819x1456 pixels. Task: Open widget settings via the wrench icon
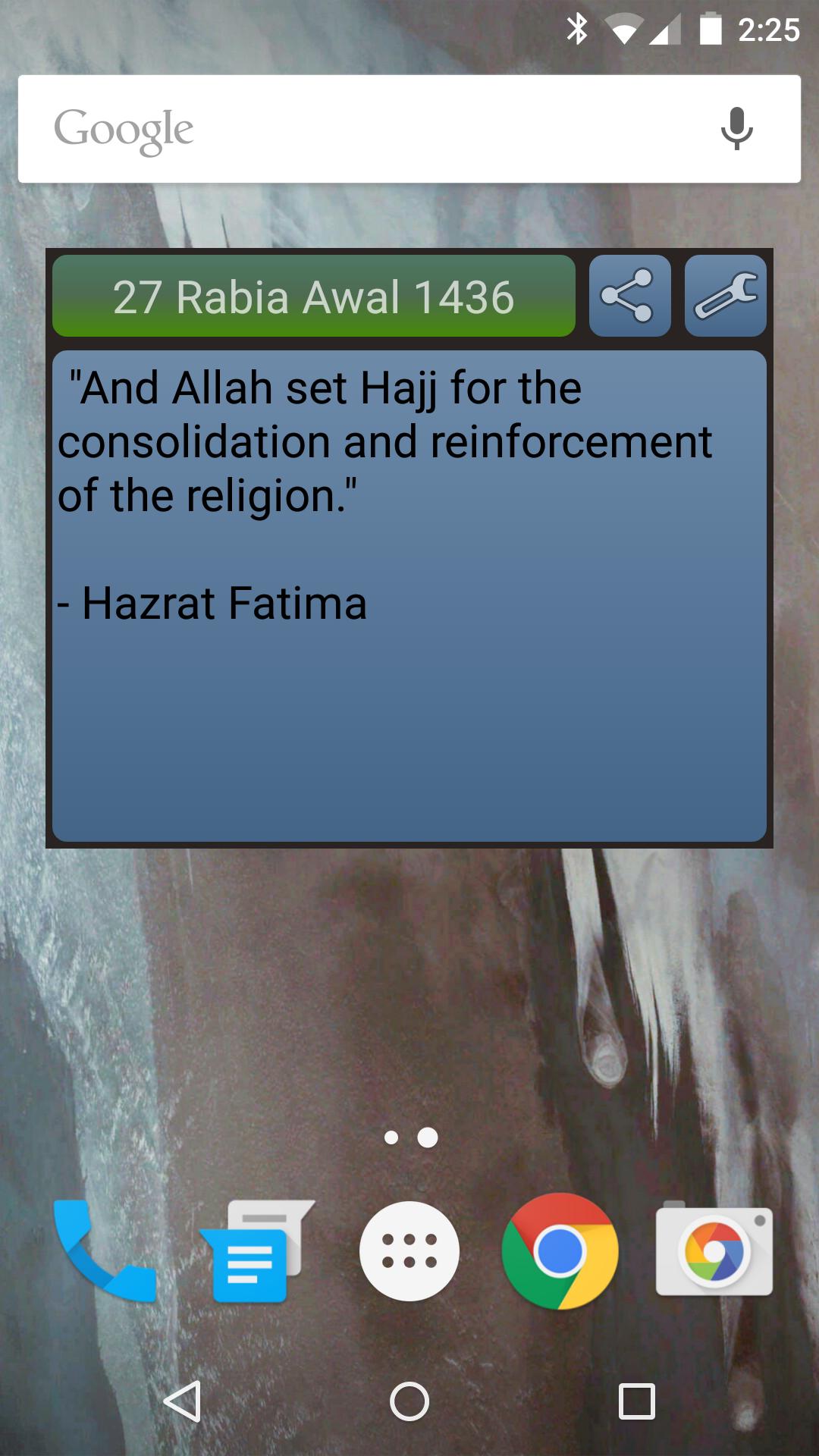[x=726, y=297]
